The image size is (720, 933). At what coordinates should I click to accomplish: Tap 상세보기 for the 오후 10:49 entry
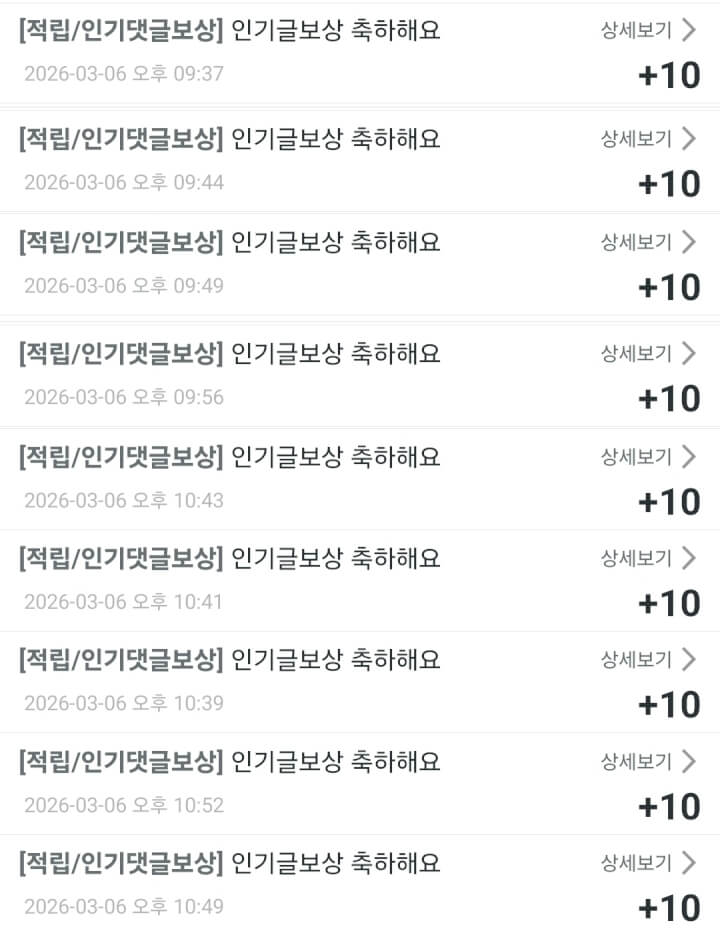pyautogui.click(x=647, y=863)
